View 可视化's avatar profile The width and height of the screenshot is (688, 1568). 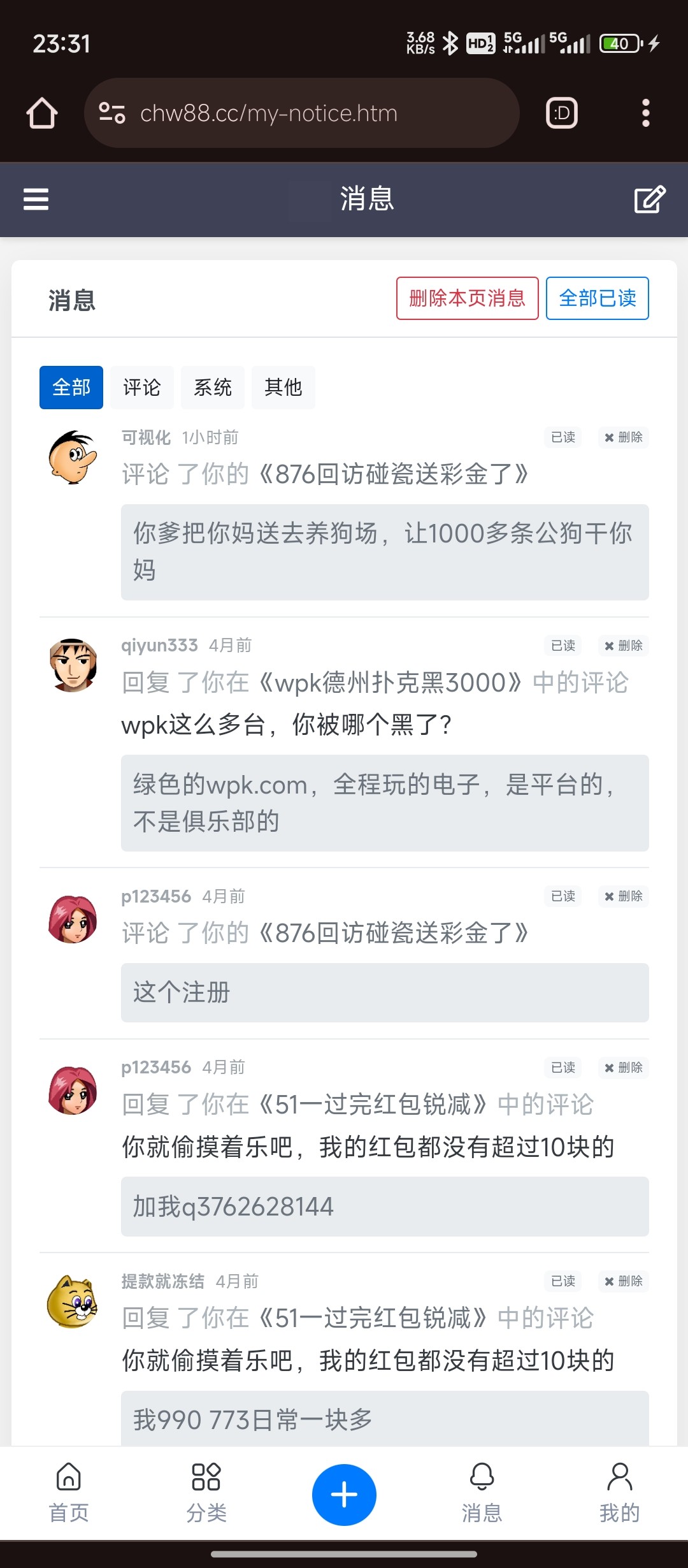coord(73,457)
